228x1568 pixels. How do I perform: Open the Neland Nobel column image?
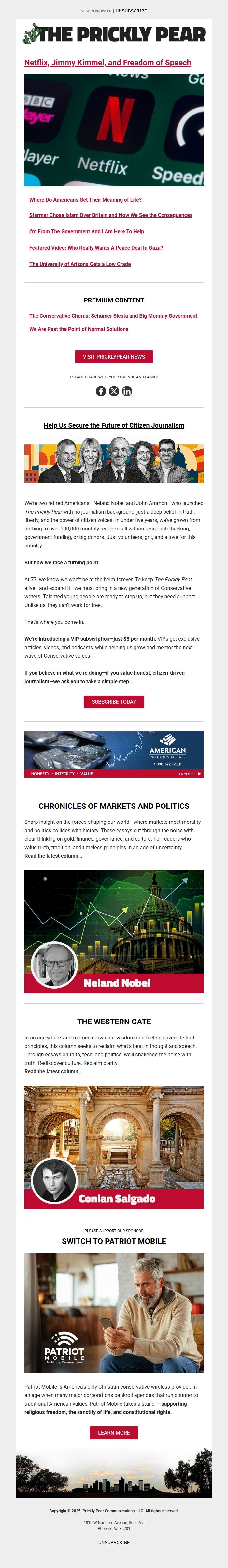click(114, 931)
